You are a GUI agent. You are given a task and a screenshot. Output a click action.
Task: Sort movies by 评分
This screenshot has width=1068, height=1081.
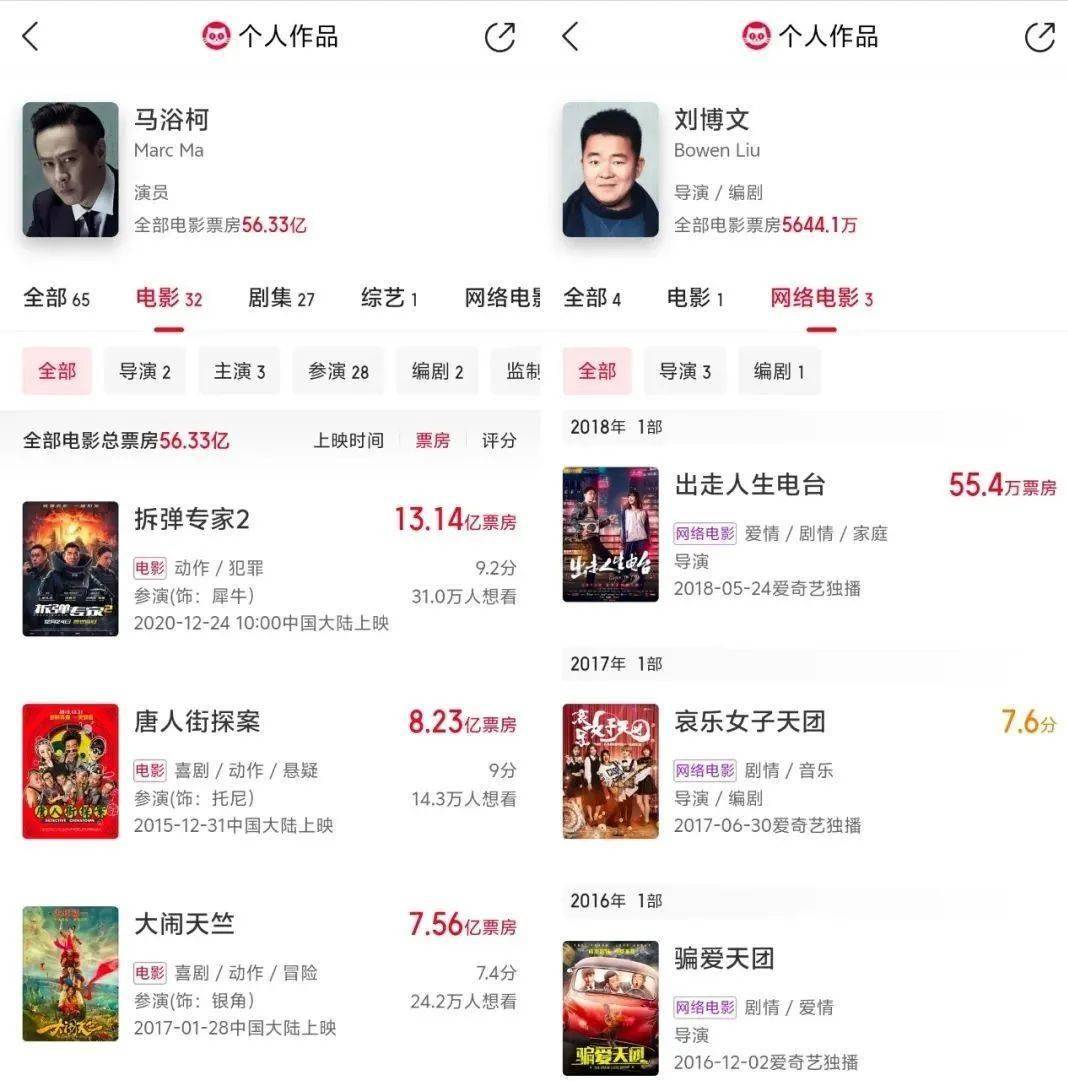tap(499, 440)
